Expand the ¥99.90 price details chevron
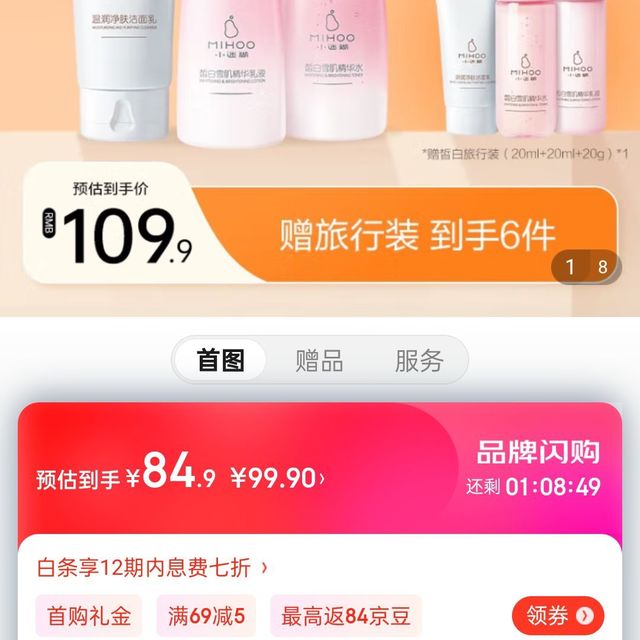 coord(322,478)
